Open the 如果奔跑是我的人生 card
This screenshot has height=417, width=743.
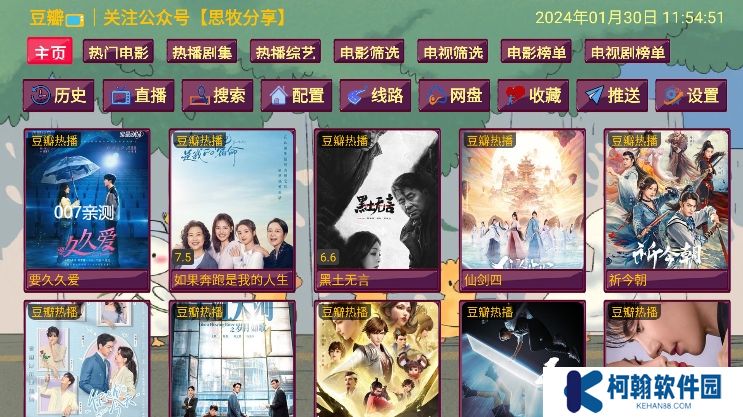click(x=232, y=210)
